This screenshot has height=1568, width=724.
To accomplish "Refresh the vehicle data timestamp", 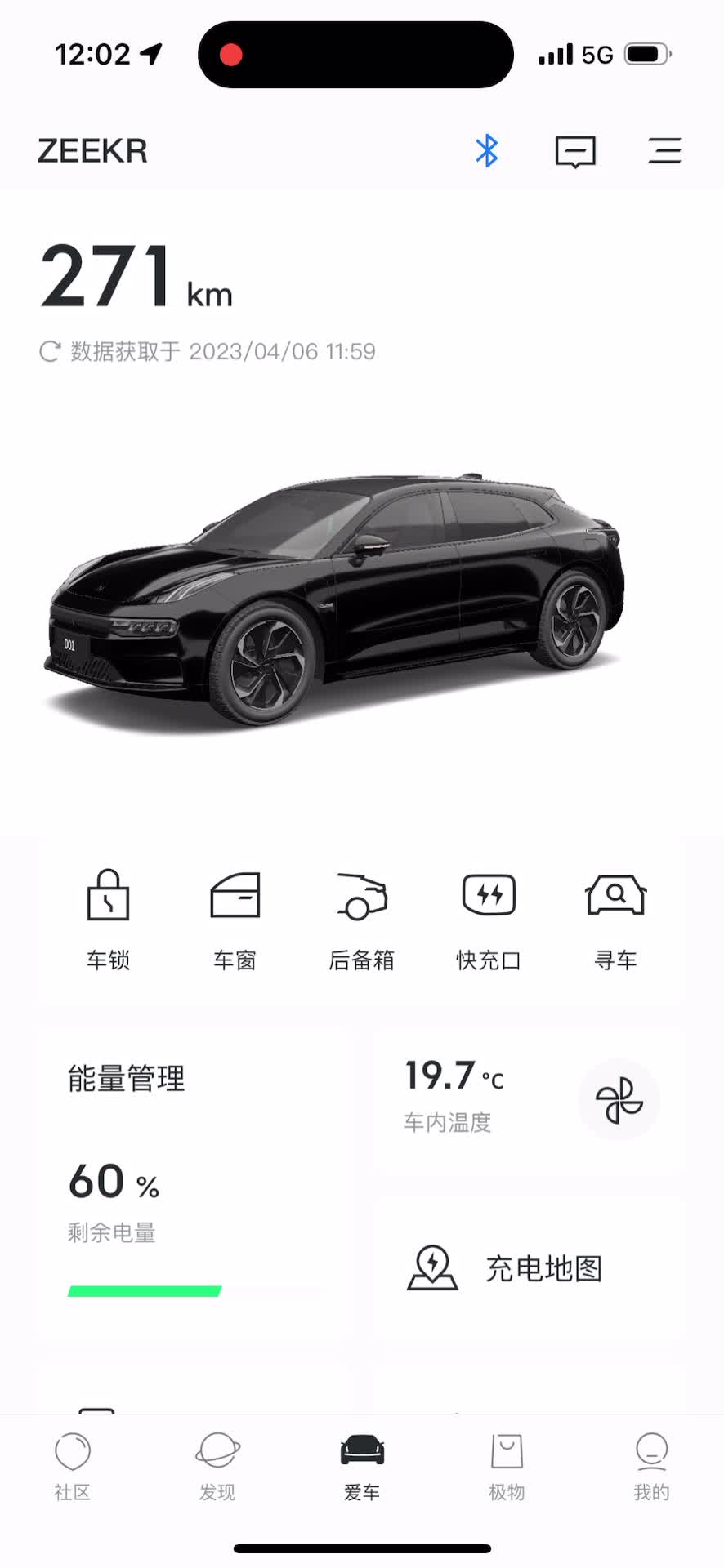I will coord(51,351).
